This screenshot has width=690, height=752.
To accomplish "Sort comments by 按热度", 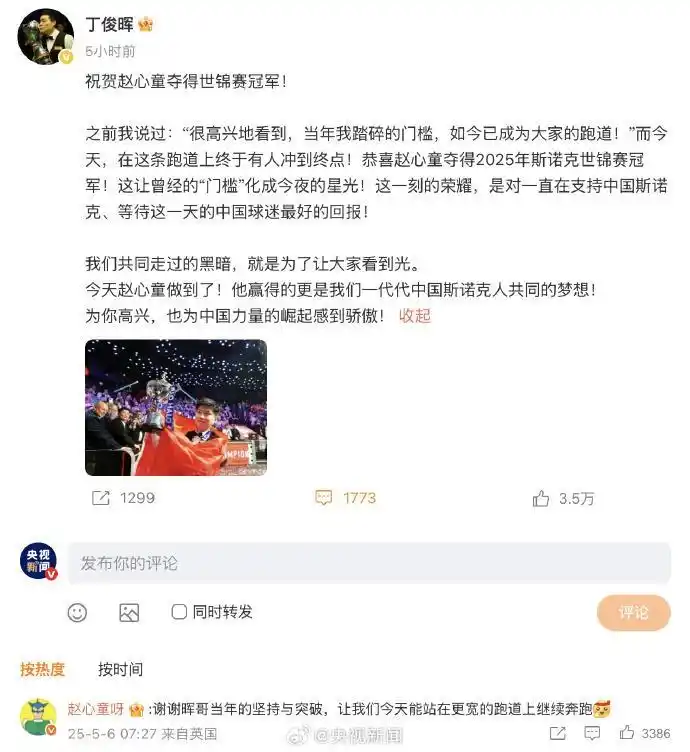I will [x=43, y=669].
